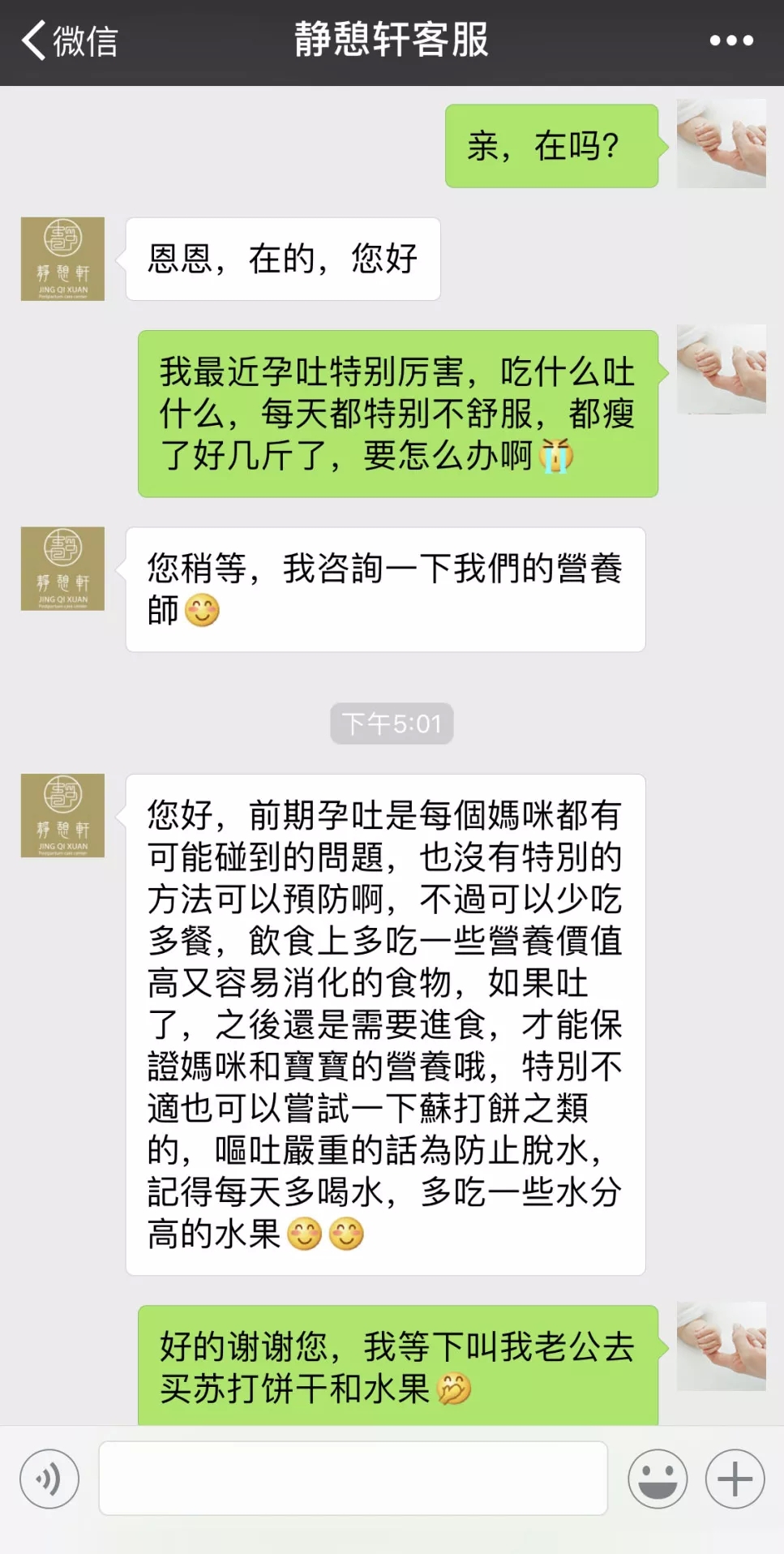Tap your own hands-photo avatar
The width and height of the screenshot is (784, 1554).
[x=720, y=144]
